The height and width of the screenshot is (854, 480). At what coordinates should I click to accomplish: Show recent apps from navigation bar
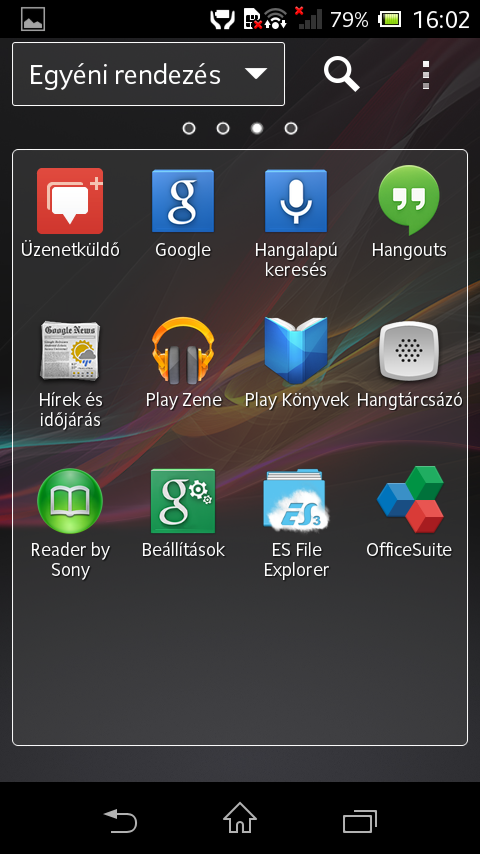[x=360, y=821]
